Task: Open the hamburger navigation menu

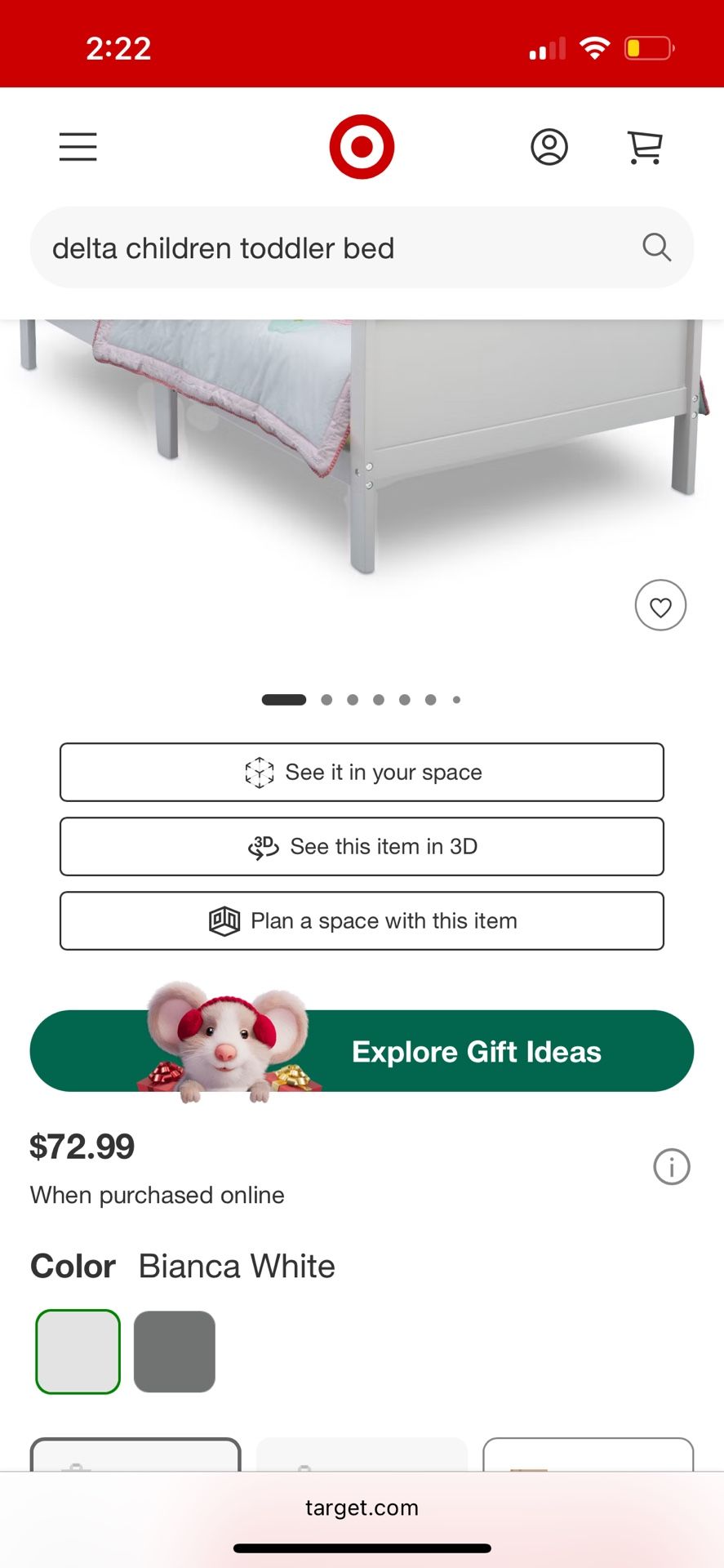Action: [x=78, y=147]
